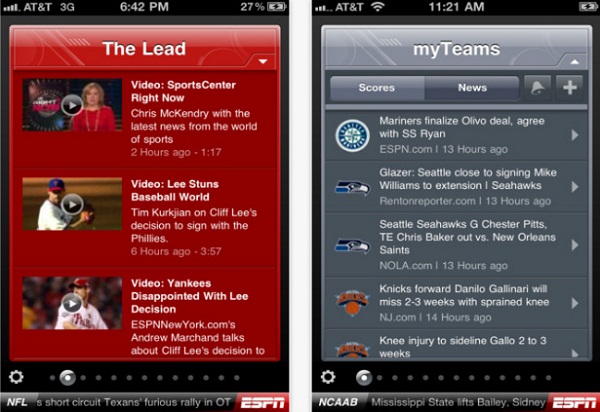
Task: Switch to the News tab in myTeams
Action: (x=472, y=88)
